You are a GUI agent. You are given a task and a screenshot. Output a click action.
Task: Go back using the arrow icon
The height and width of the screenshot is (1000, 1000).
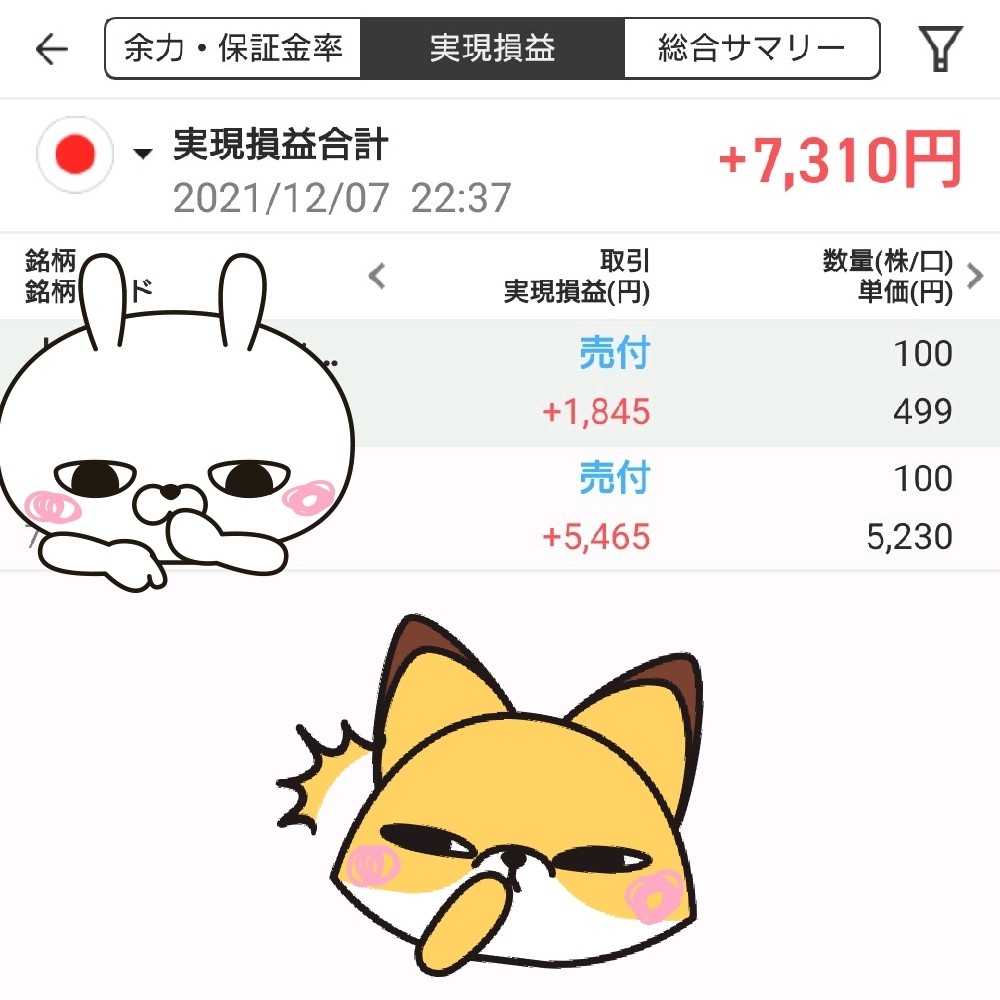51,49
